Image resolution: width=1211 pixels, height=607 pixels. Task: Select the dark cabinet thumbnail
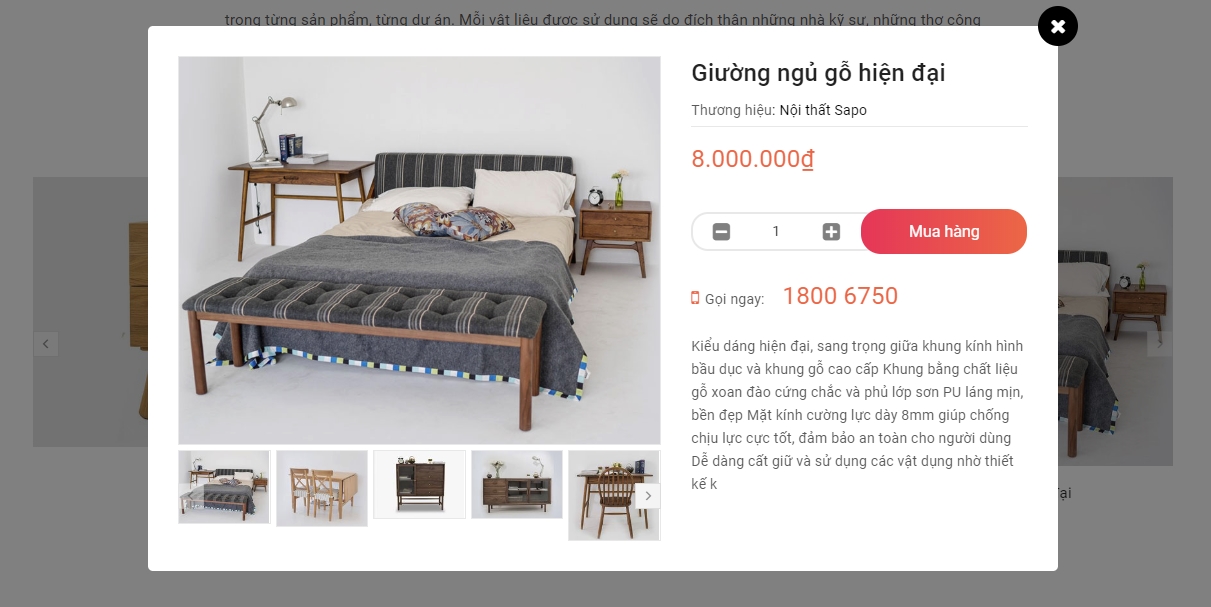[419, 485]
